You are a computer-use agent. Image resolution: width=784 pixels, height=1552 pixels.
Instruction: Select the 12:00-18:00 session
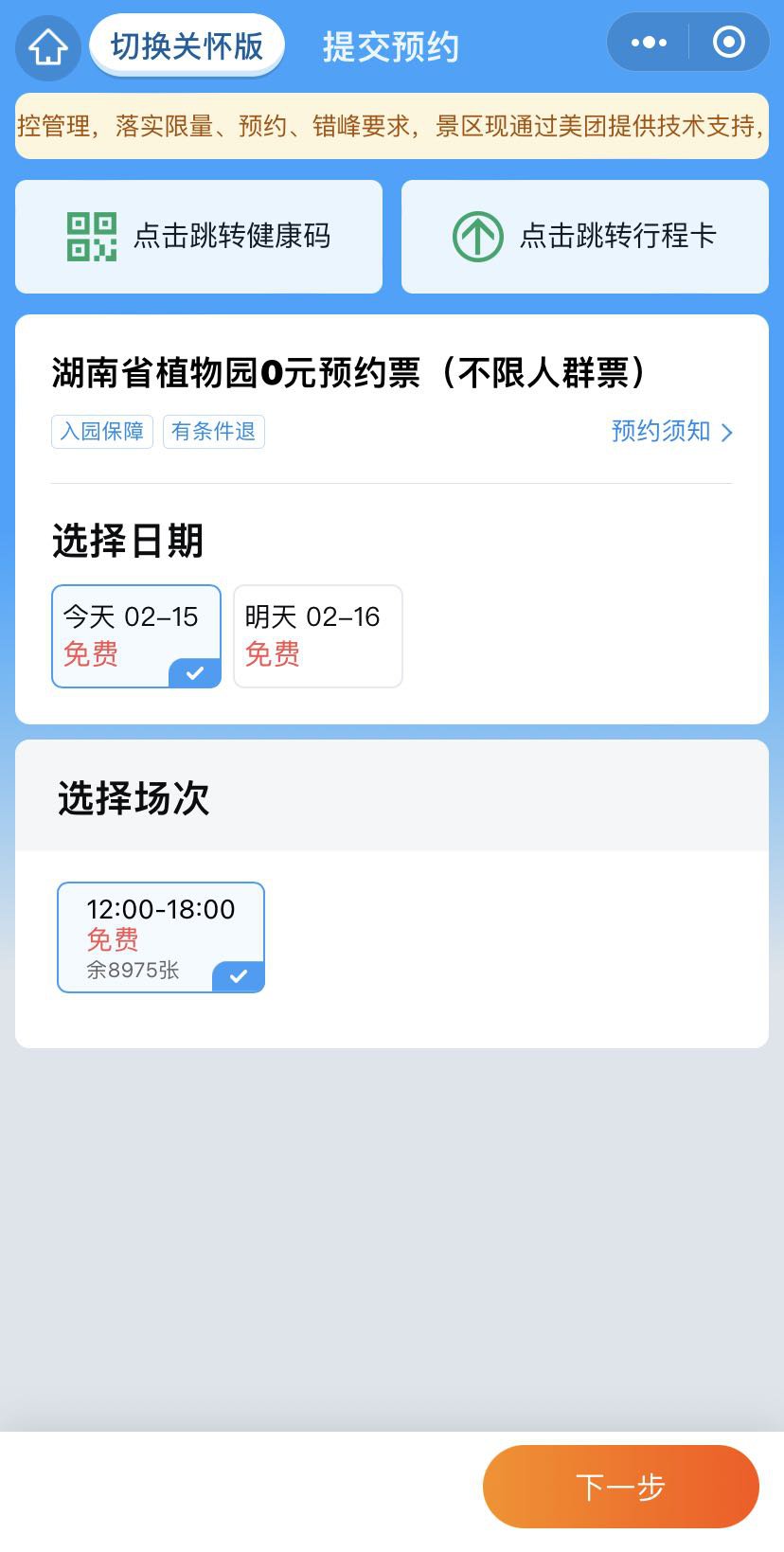[x=161, y=937]
